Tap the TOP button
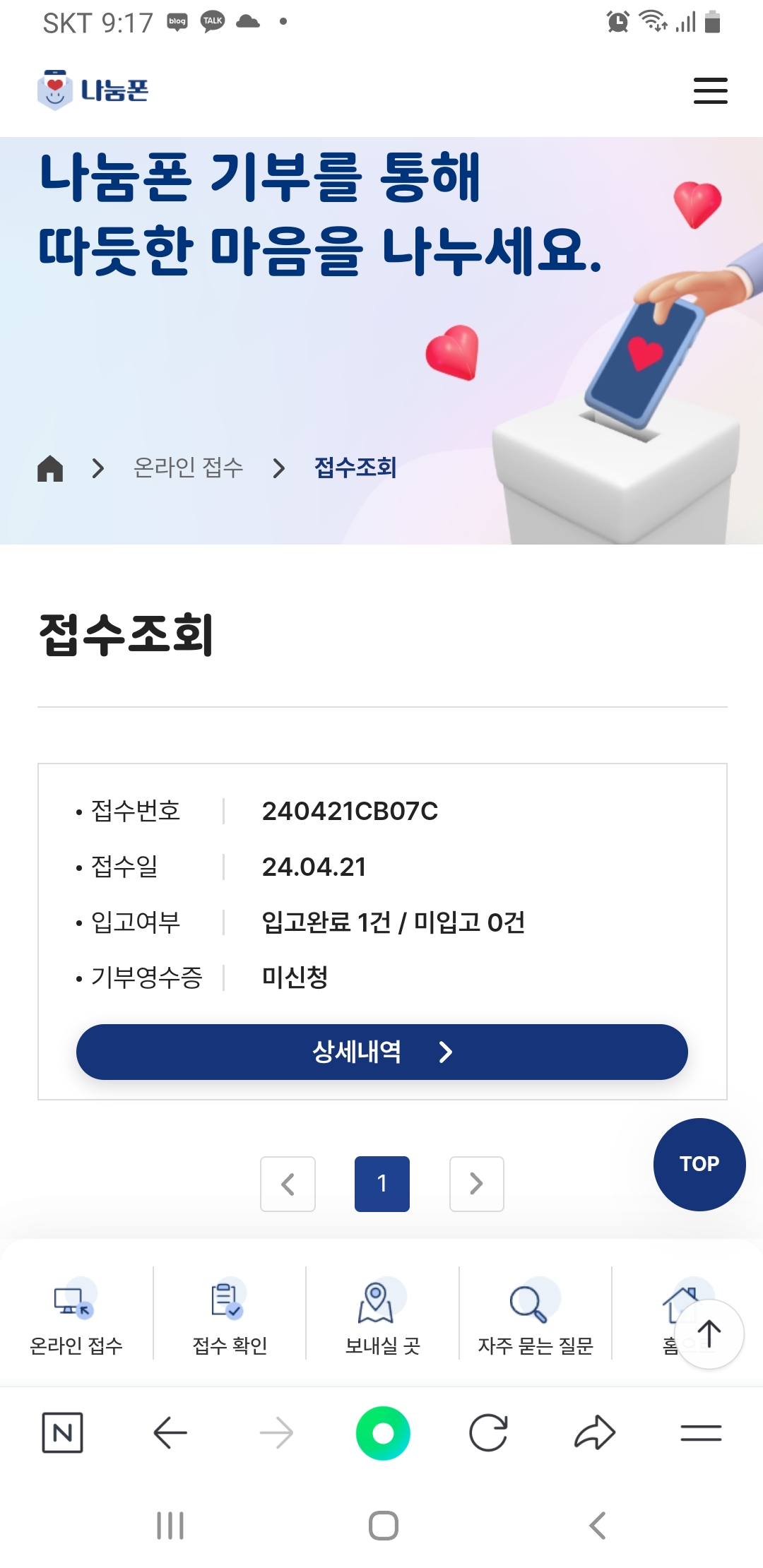This screenshot has height=1568, width=763. [699, 1164]
